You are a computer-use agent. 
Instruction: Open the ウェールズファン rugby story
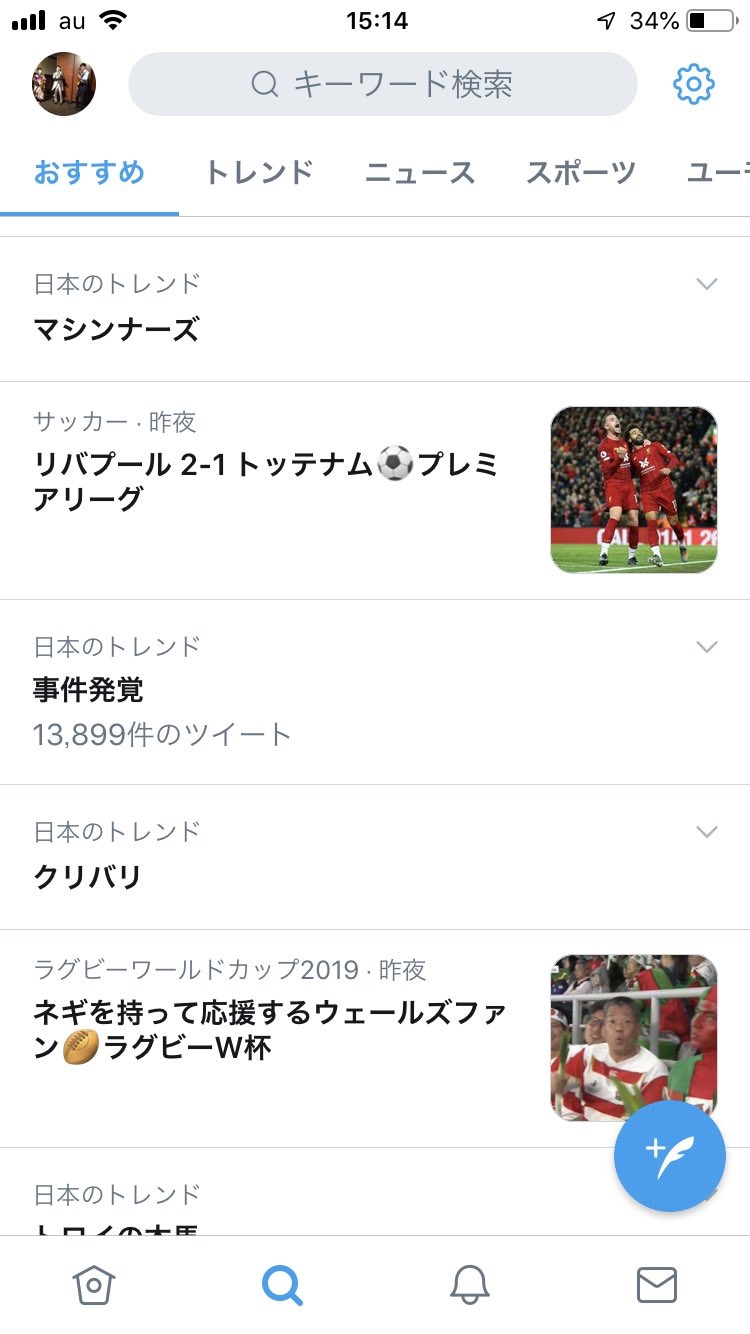270,1030
